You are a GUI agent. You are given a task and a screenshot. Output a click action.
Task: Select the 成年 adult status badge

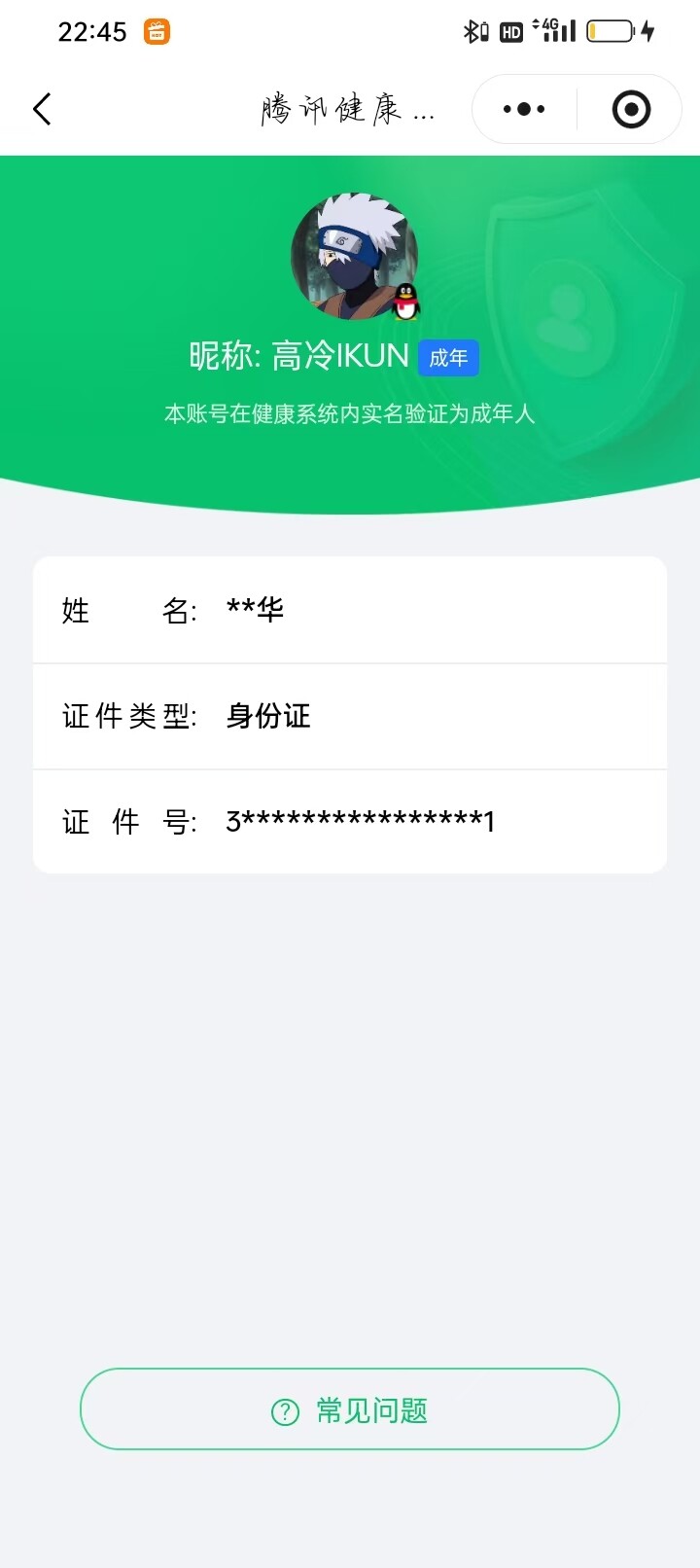click(449, 357)
